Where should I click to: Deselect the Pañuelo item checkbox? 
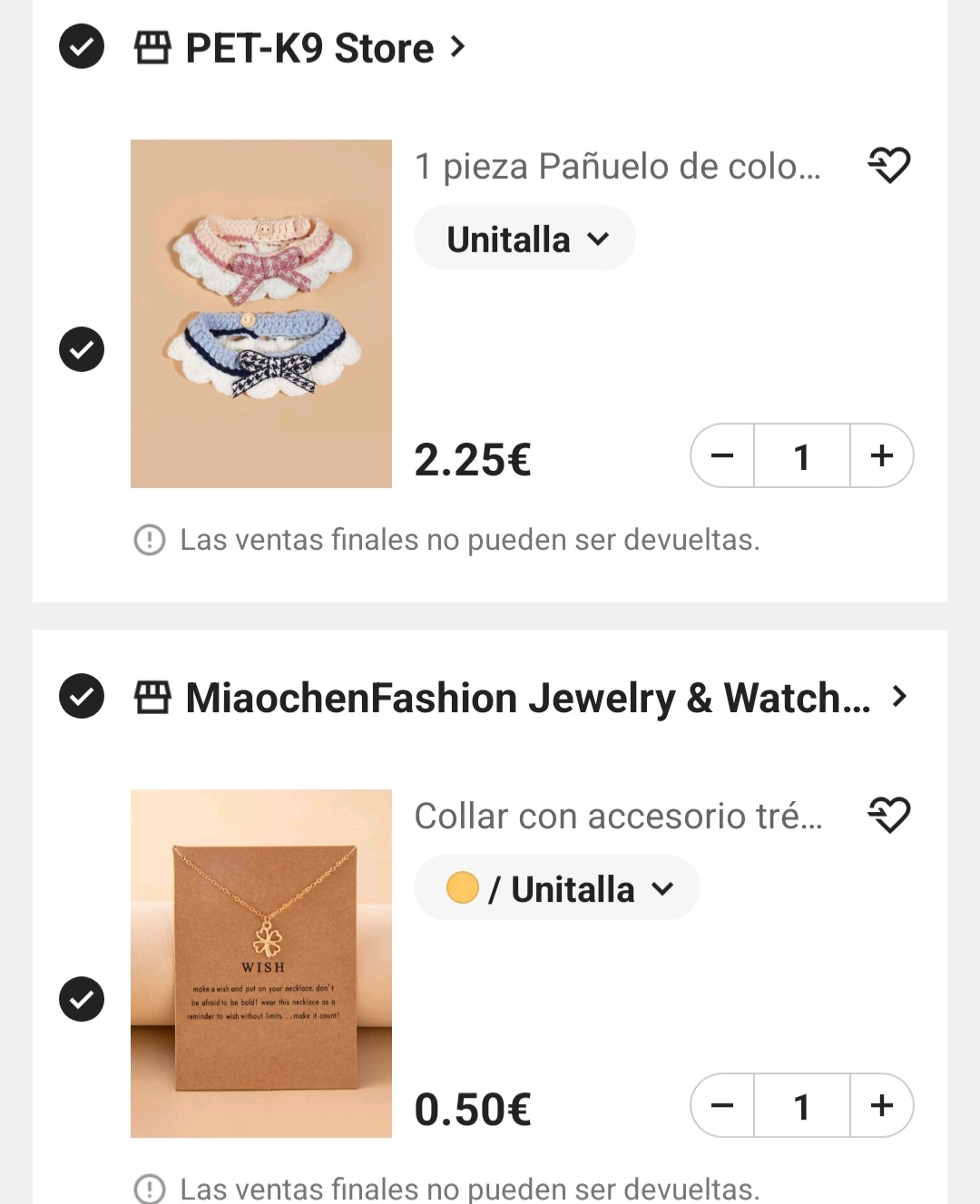coord(82,349)
